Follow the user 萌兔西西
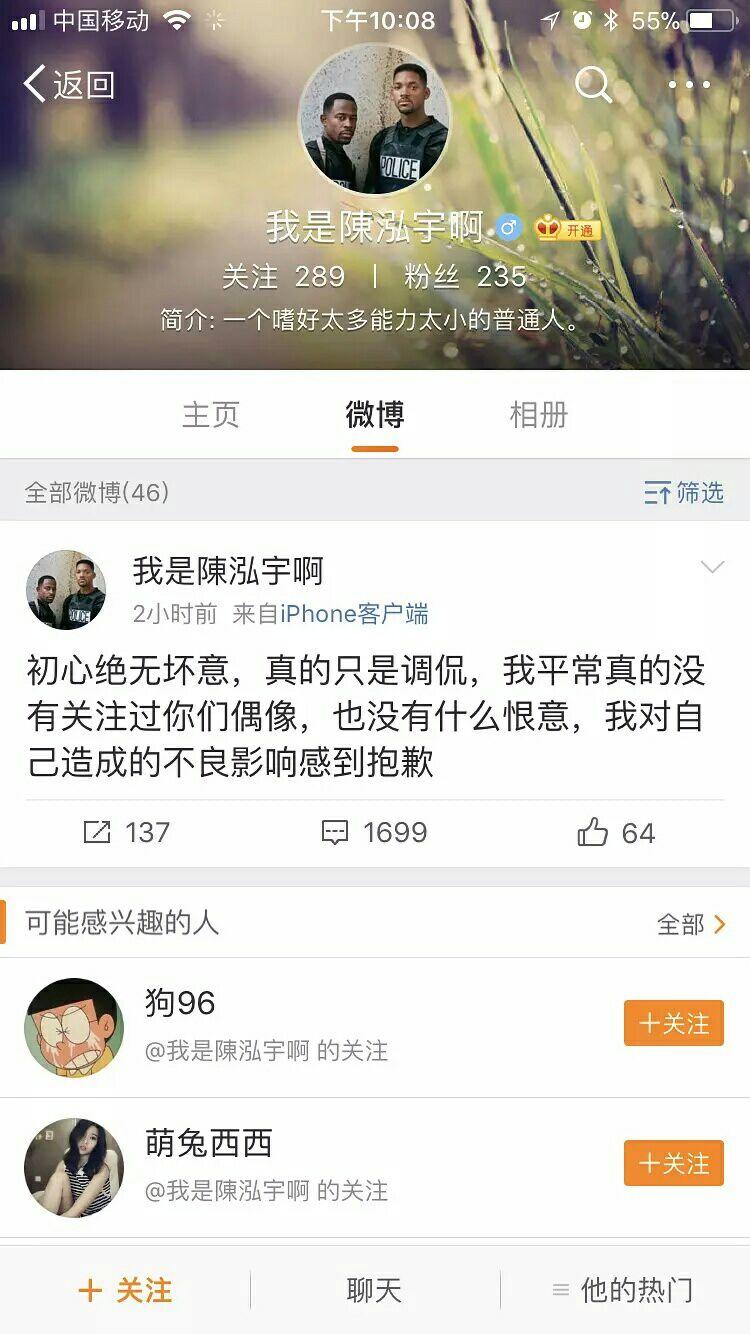Viewport: 750px width, 1334px height. [673, 1164]
